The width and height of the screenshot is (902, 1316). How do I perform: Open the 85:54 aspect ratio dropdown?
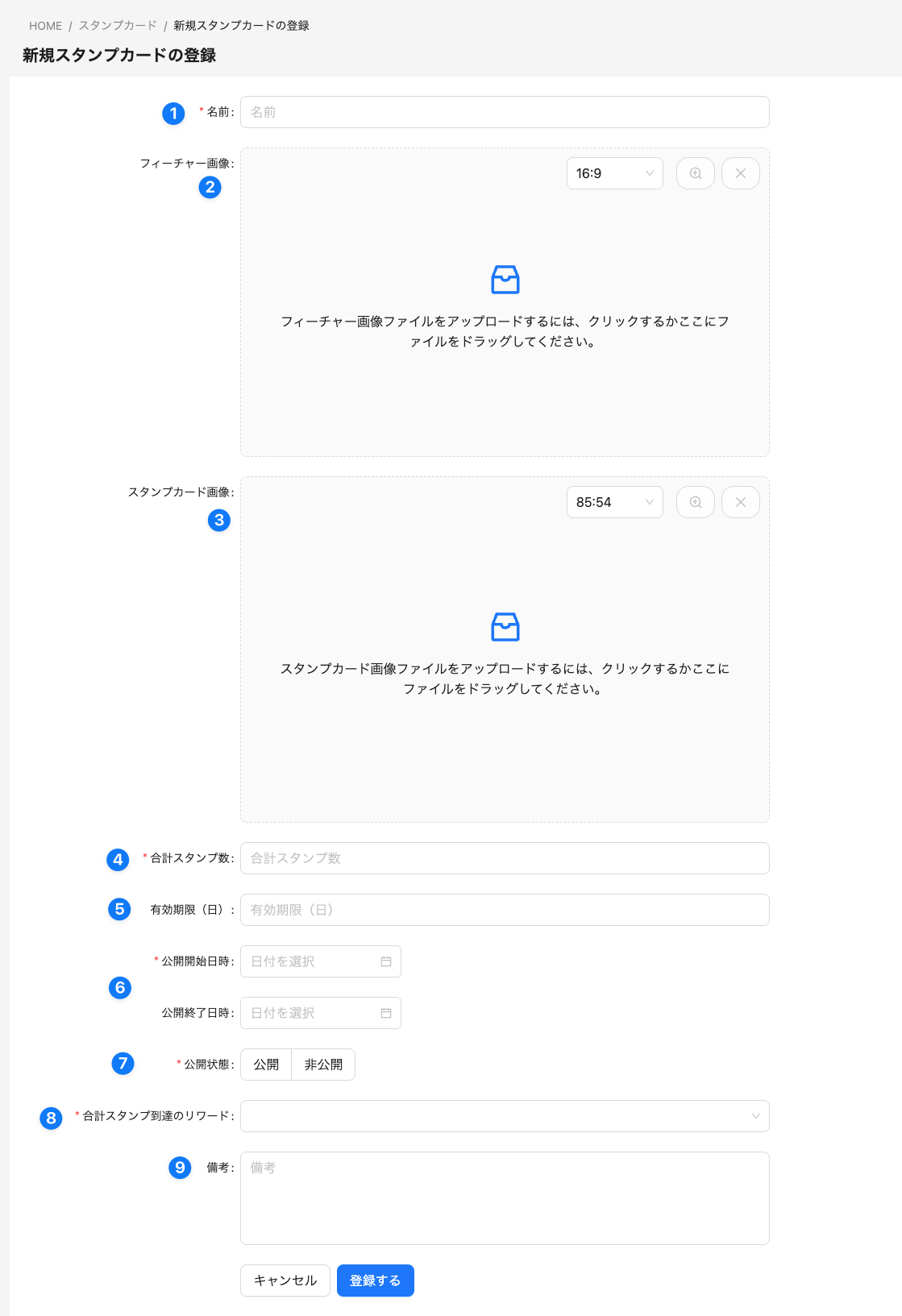point(614,502)
